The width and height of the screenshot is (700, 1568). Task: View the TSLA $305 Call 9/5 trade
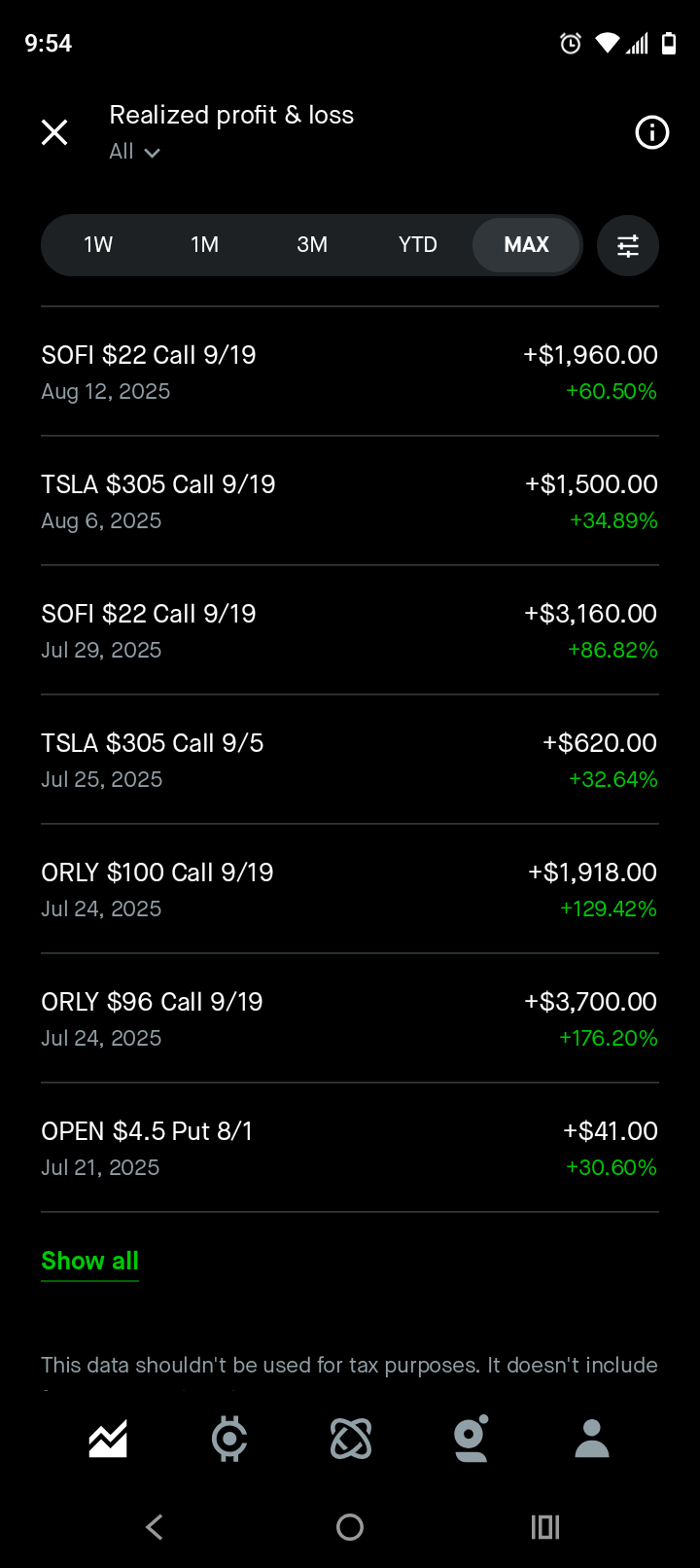point(350,760)
